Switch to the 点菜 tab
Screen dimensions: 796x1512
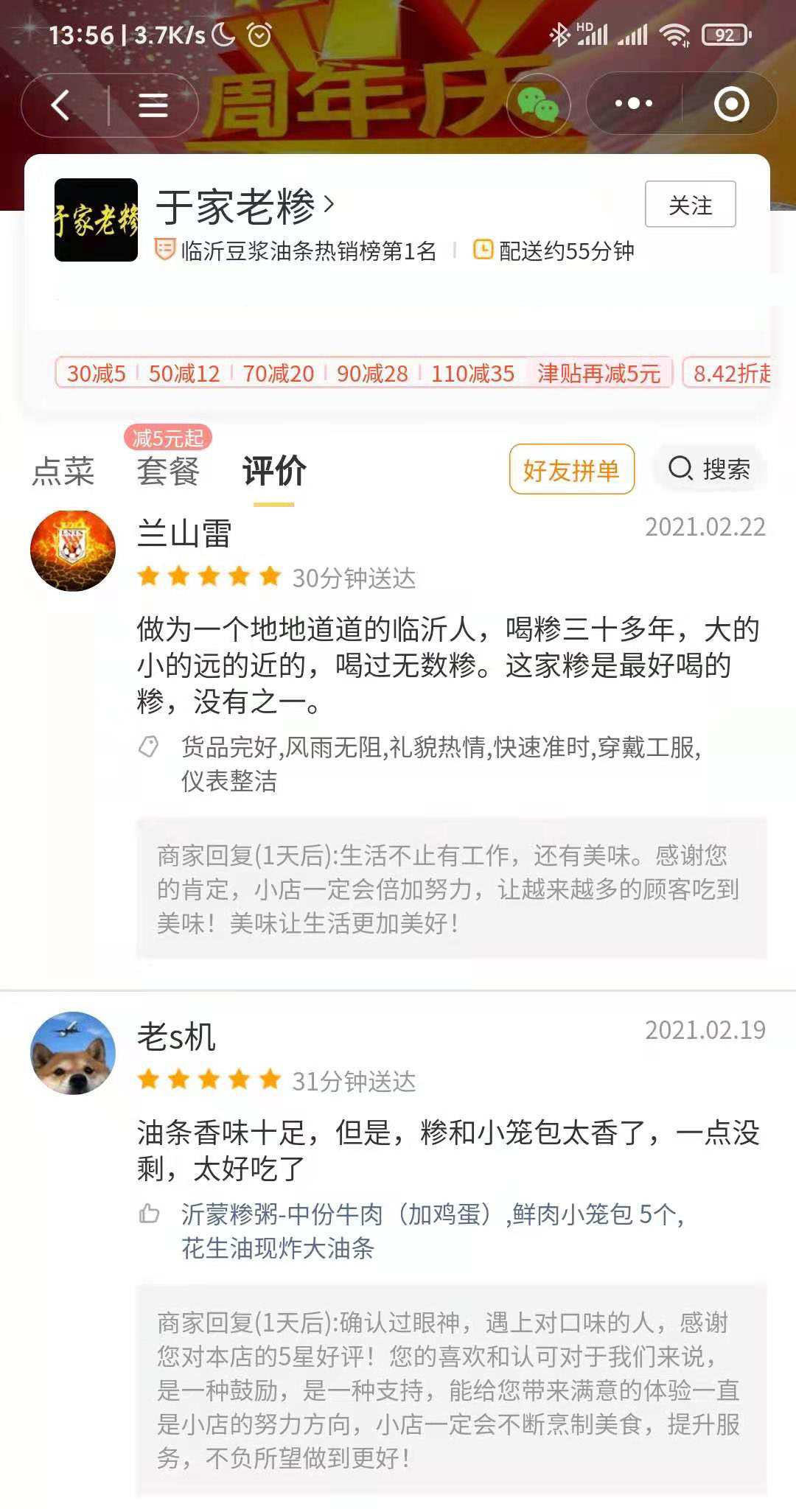(x=63, y=470)
